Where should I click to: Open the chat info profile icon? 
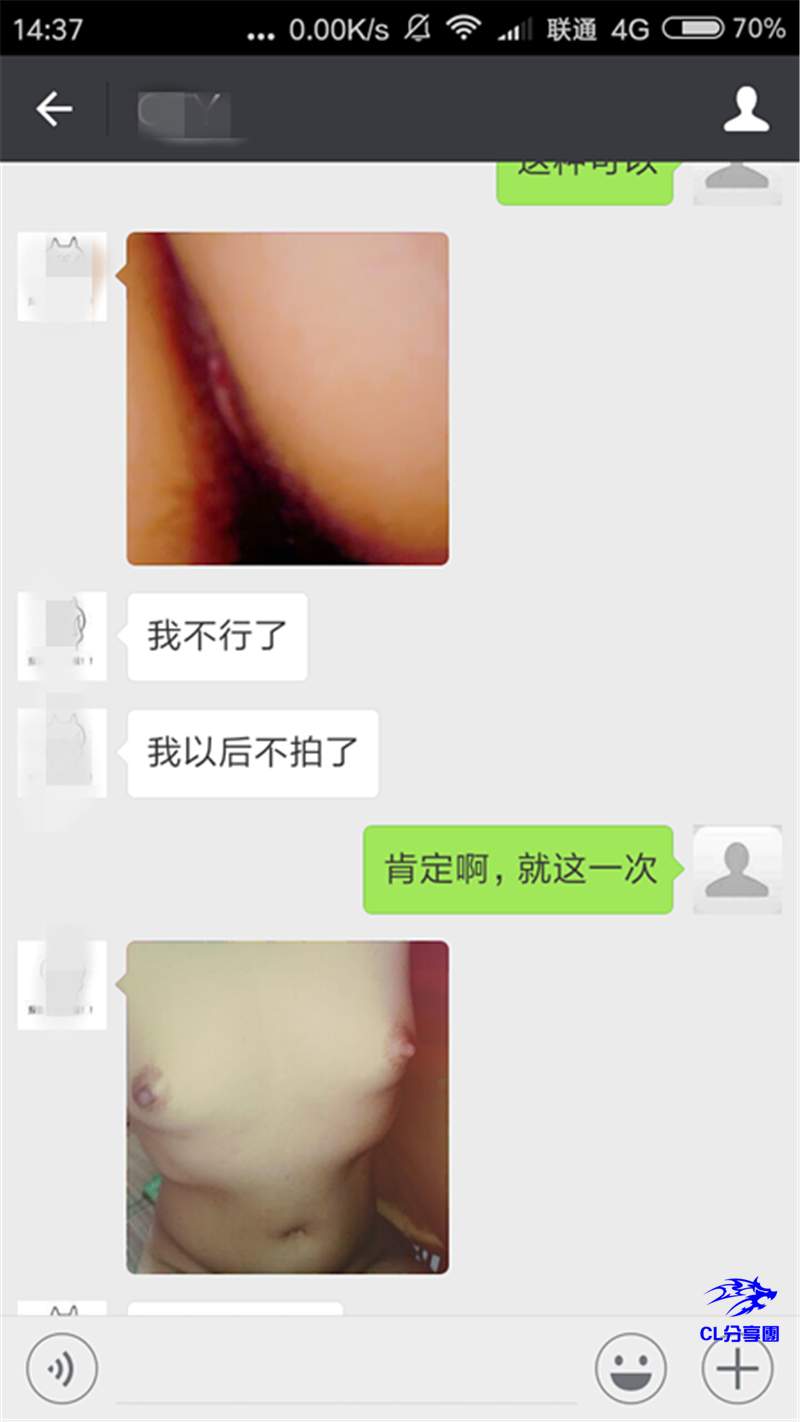[746, 109]
